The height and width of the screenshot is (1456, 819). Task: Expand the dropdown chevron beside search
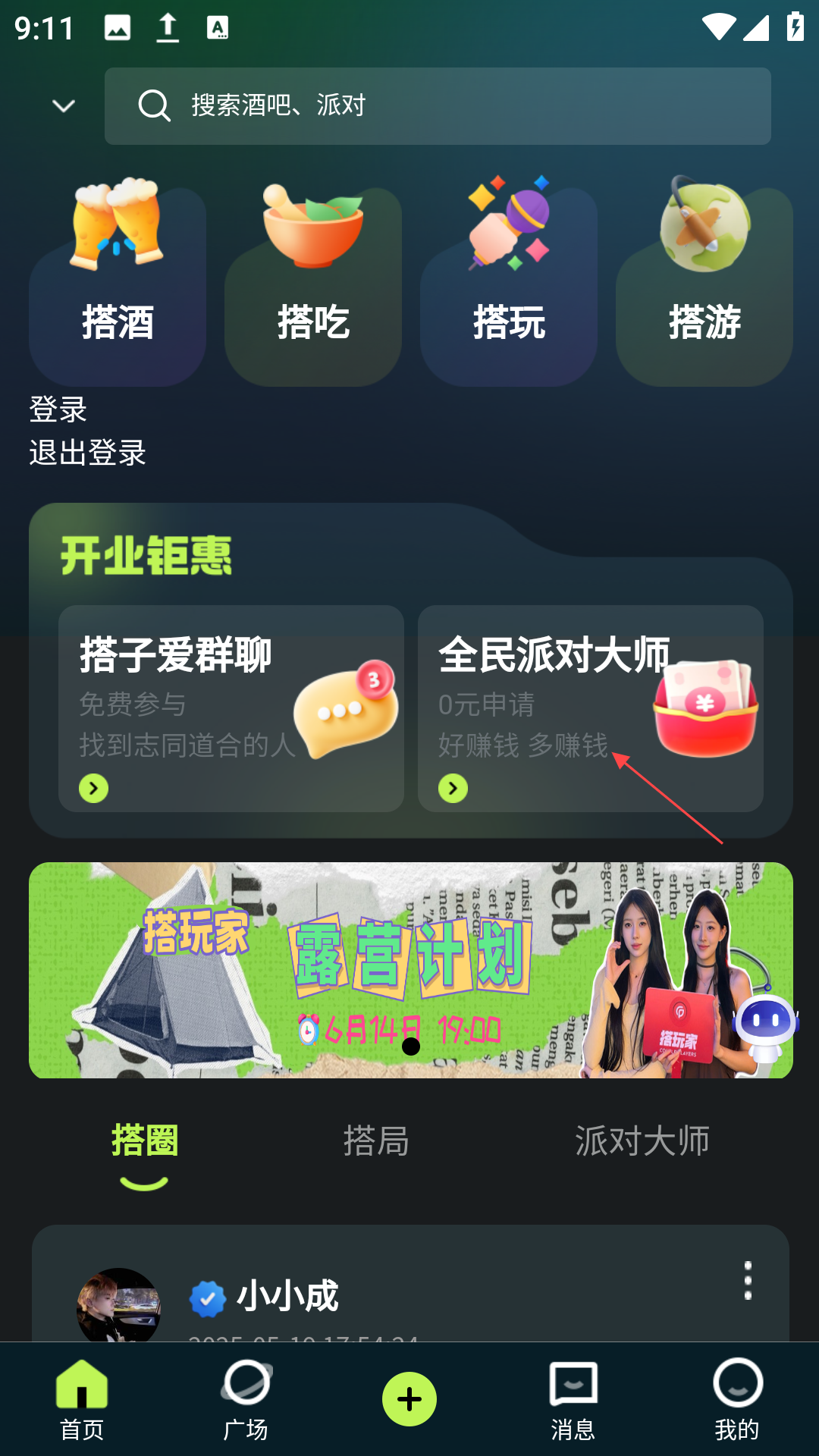pyautogui.click(x=64, y=106)
